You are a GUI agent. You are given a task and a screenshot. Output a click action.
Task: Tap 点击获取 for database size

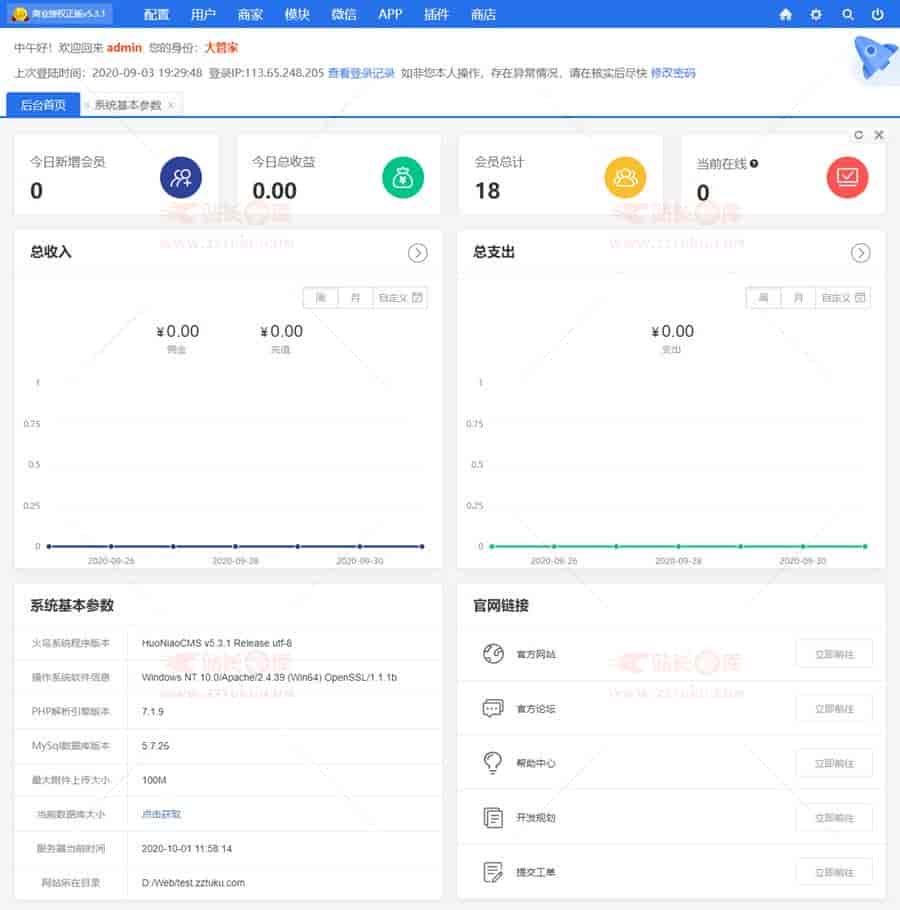161,814
